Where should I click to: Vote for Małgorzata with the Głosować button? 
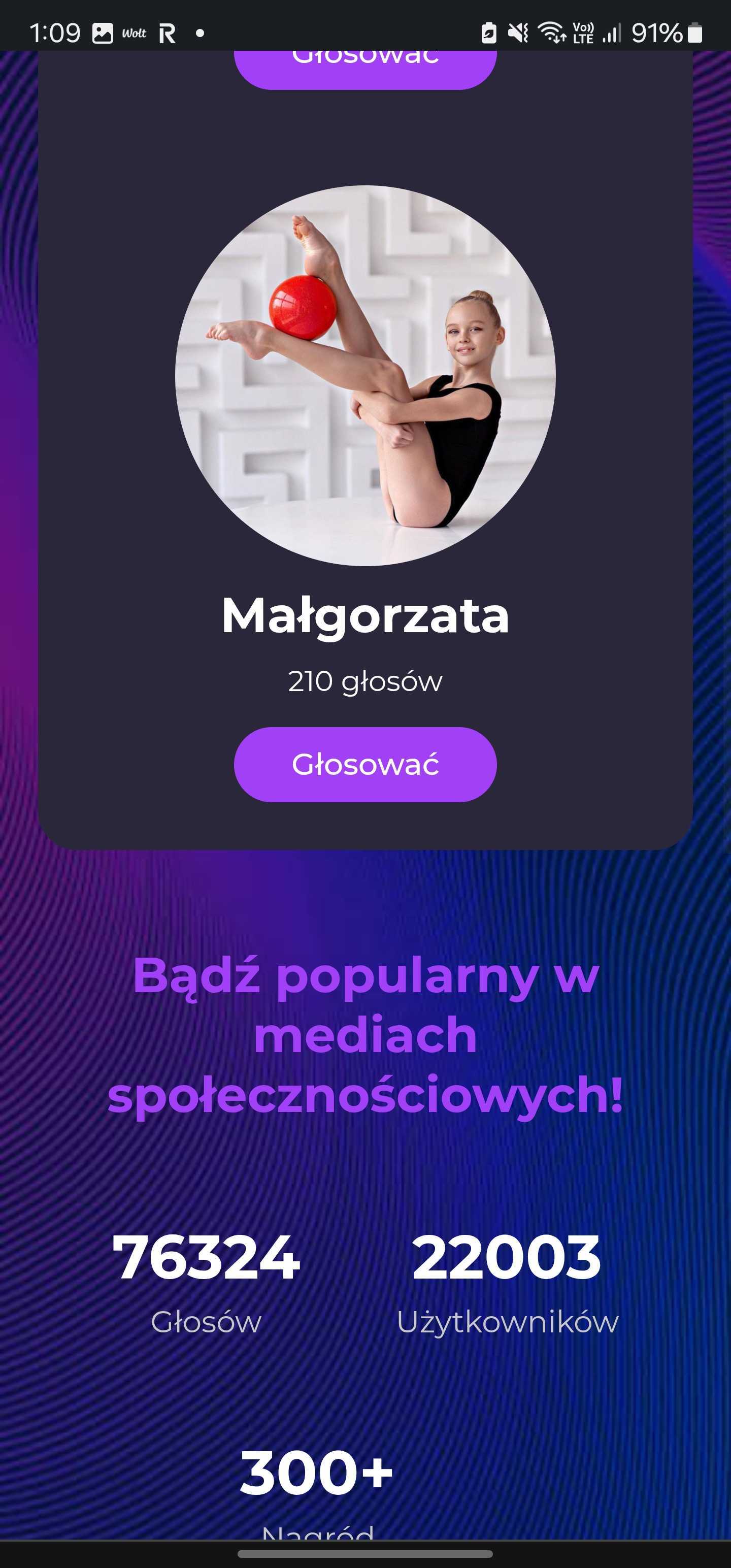[x=365, y=764]
